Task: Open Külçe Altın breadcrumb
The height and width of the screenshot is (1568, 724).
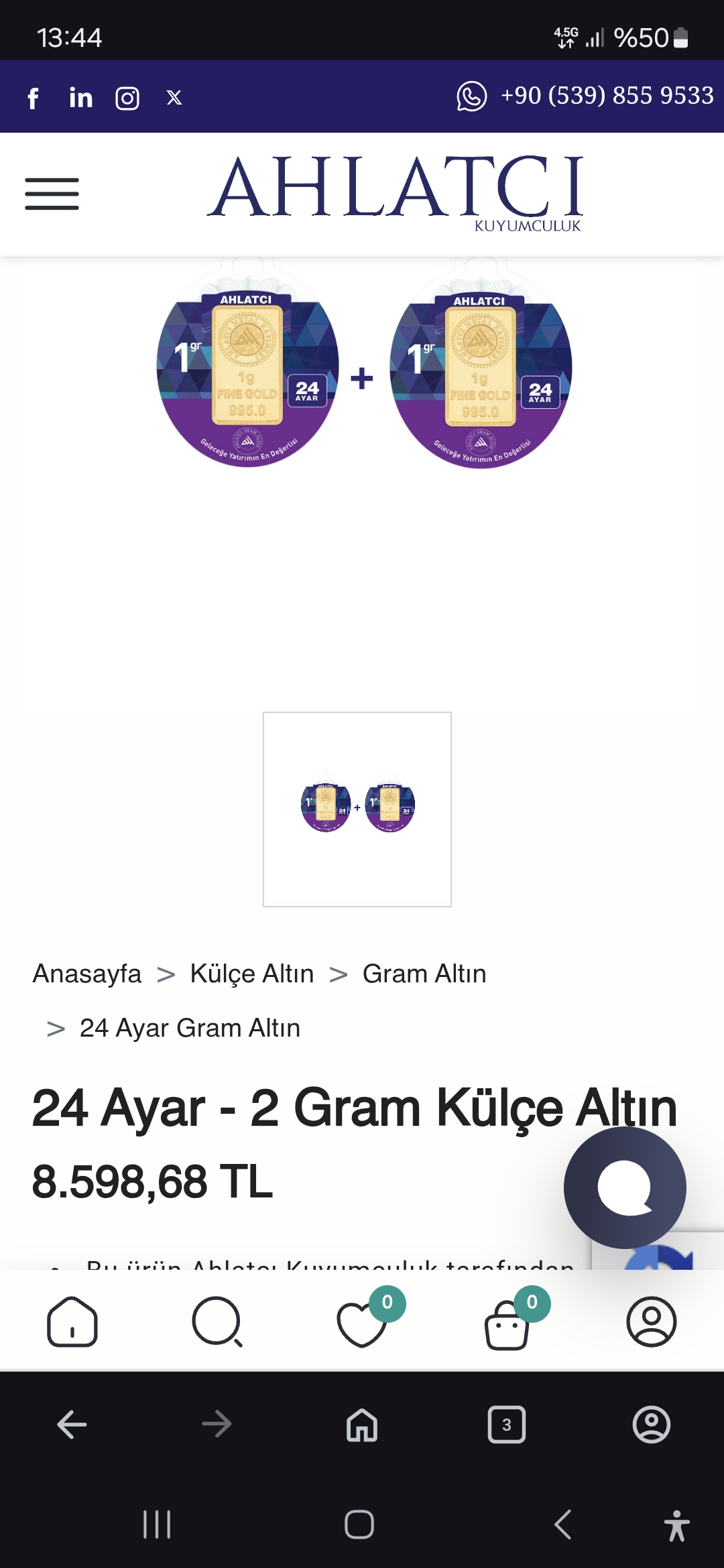Action: (x=252, y=974)
